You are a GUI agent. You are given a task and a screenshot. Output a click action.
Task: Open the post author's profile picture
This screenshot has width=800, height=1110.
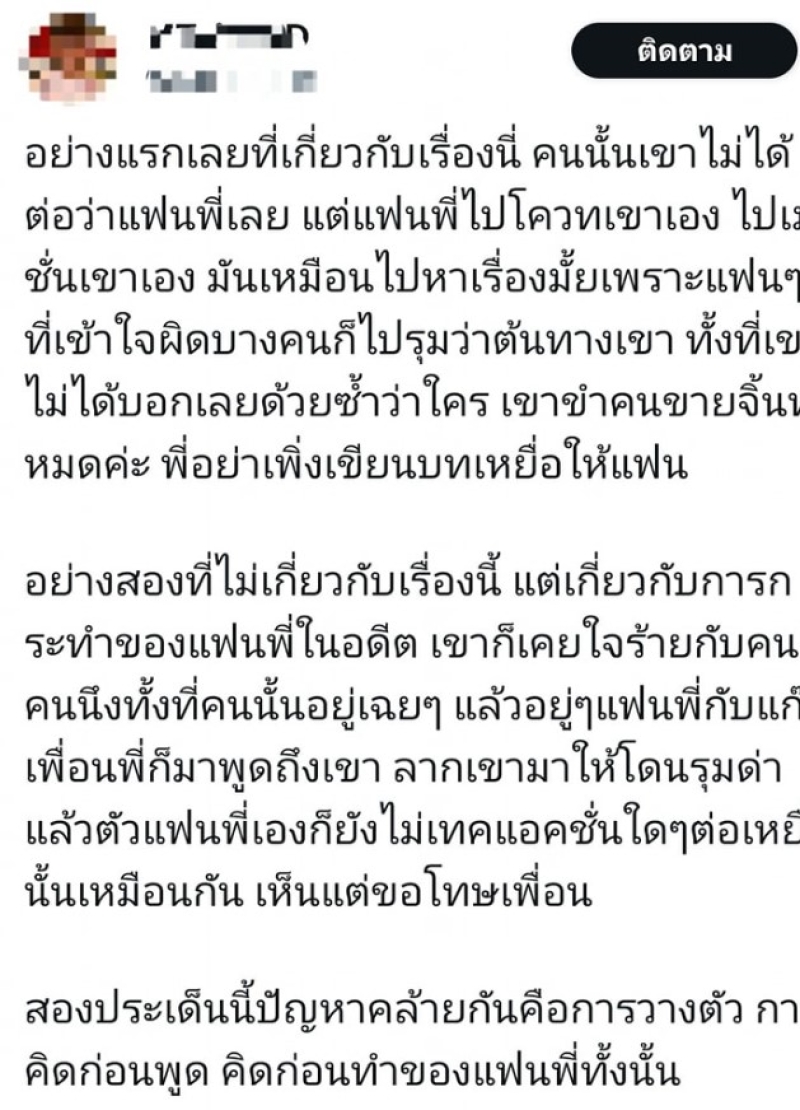click(x=71, y=57)
